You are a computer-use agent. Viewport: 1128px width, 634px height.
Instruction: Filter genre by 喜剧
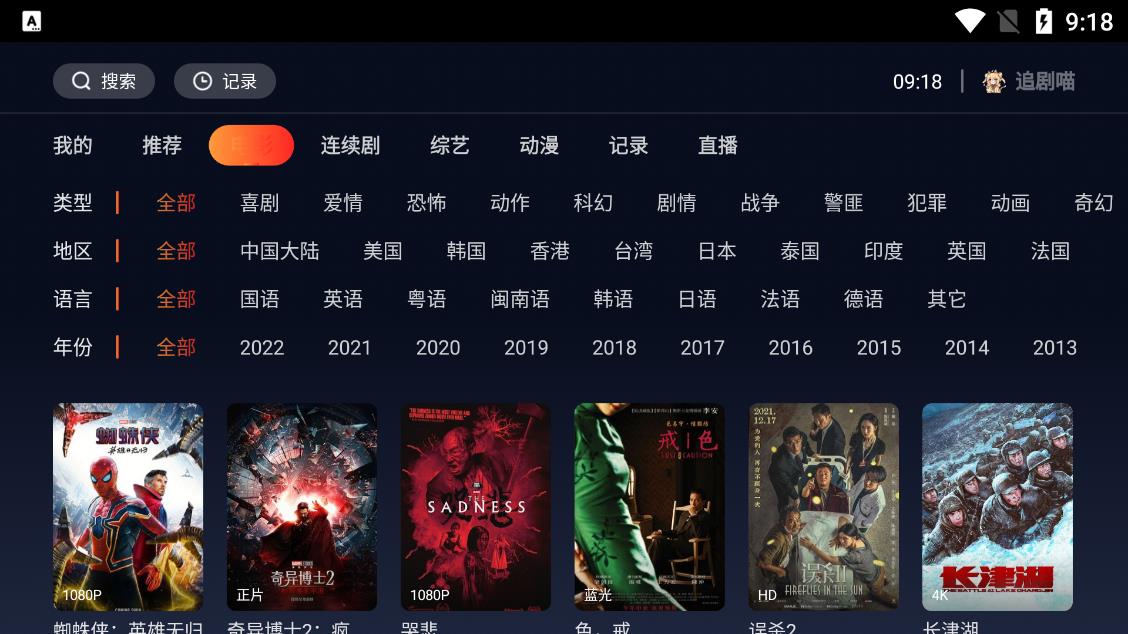[260, 203]
